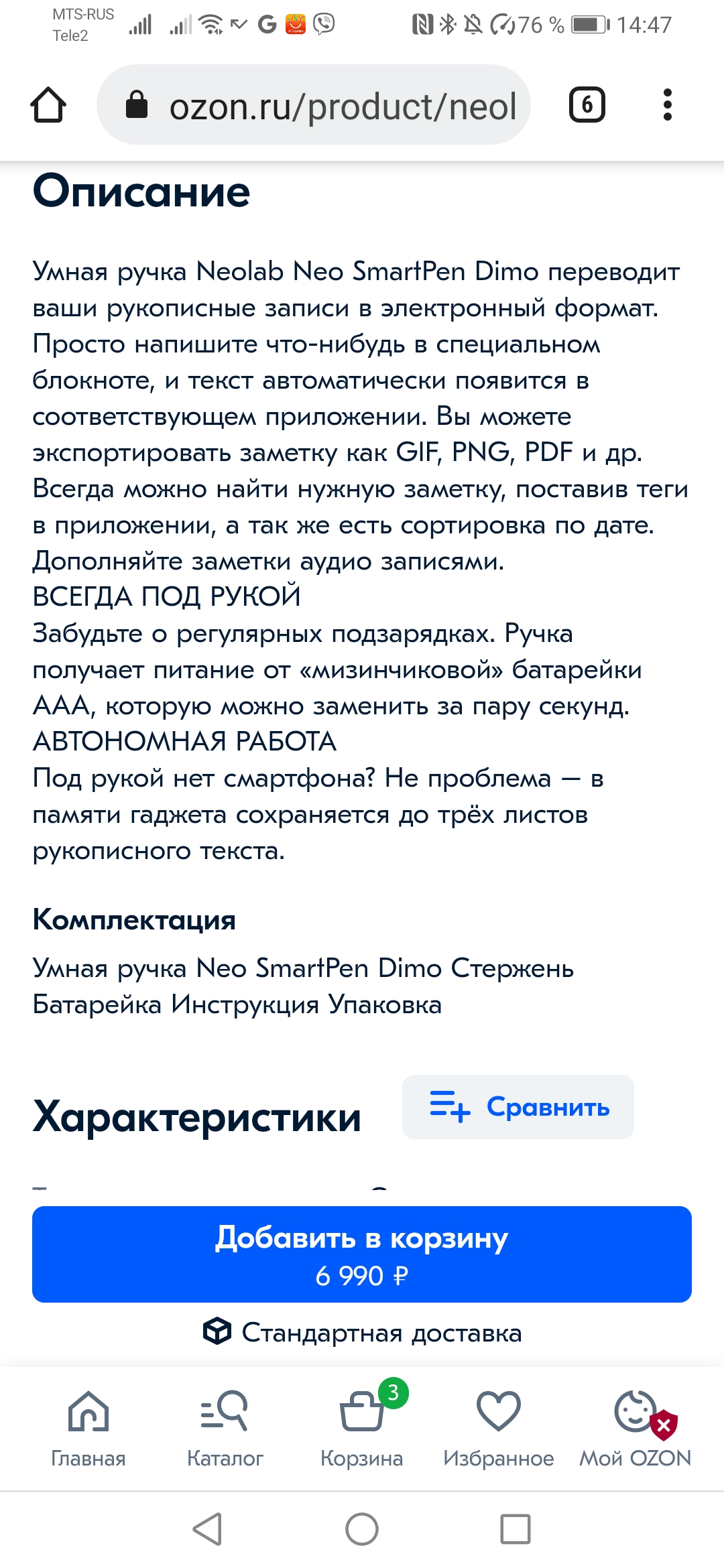The image size is (724, 1568).
Task: Tap the browser home icon
Action: point(48,105)
